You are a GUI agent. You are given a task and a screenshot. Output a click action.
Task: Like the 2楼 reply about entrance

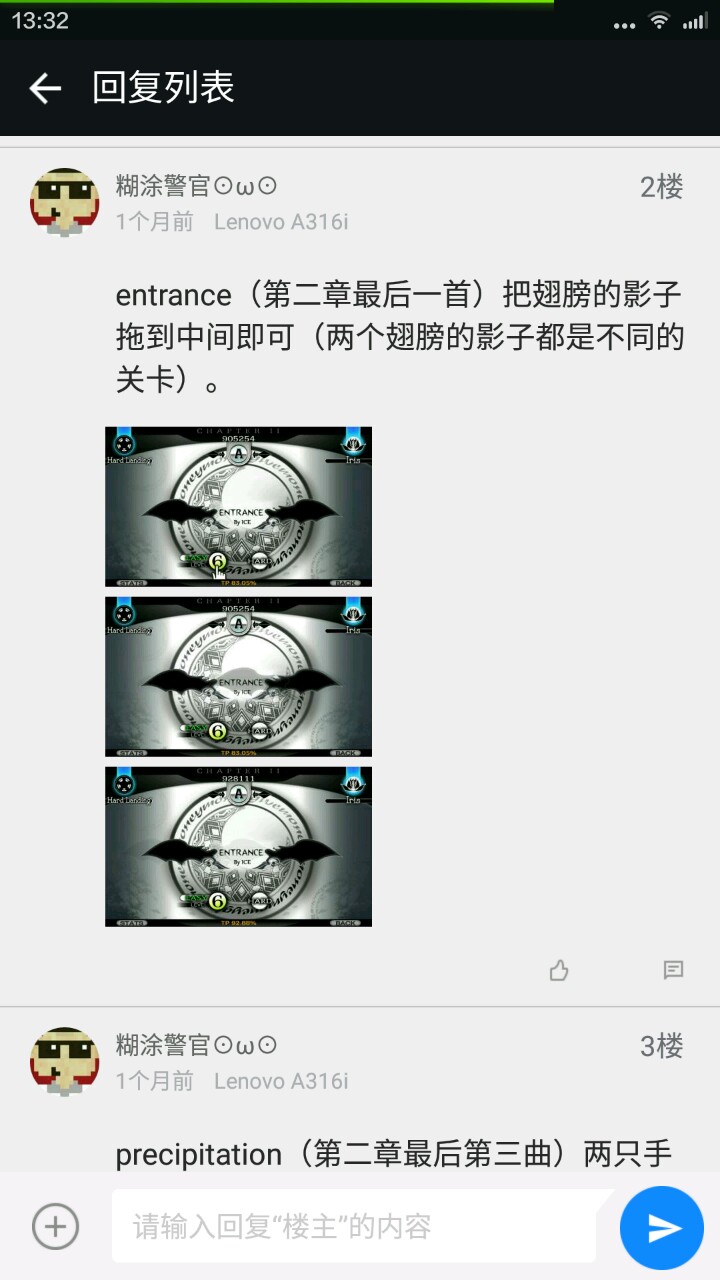pyautogui.click(x=559, y=970)
